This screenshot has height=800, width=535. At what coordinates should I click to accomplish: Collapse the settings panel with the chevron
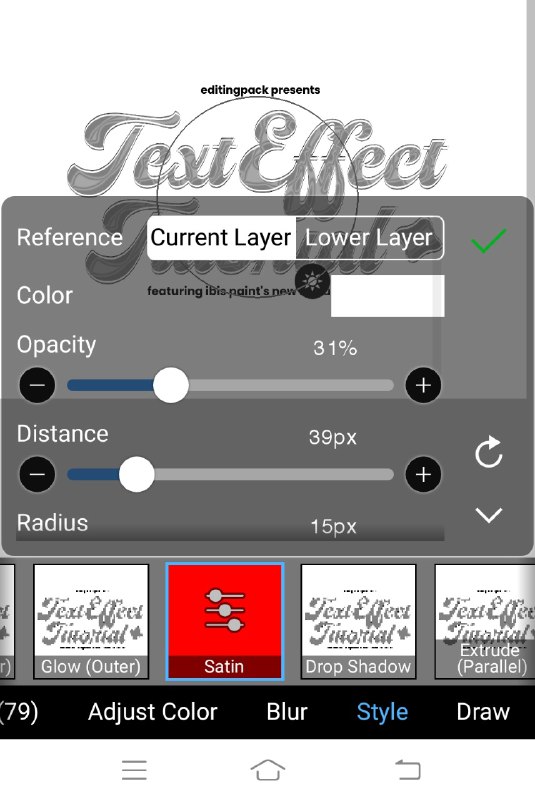[x=489, y=515]
